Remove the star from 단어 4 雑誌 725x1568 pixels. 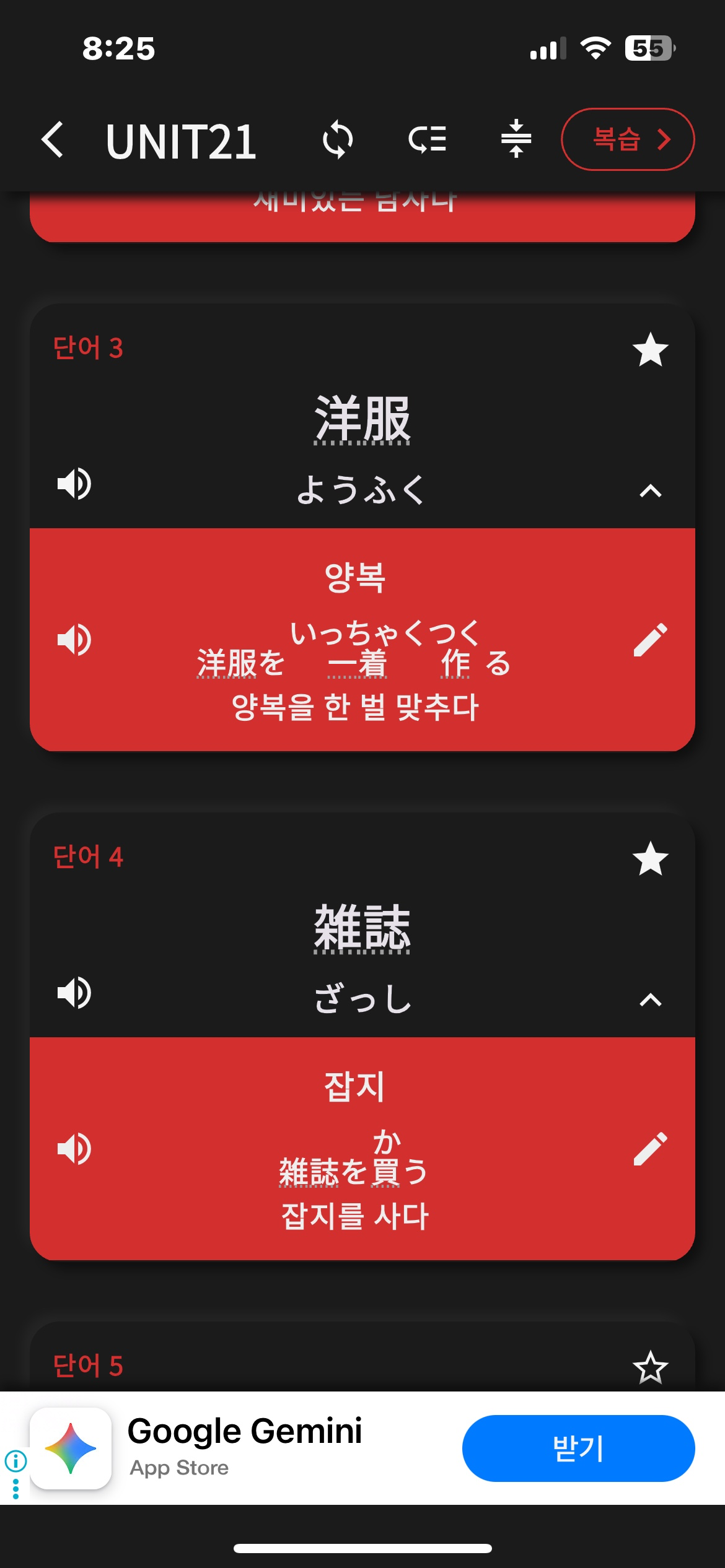[650, 859]
